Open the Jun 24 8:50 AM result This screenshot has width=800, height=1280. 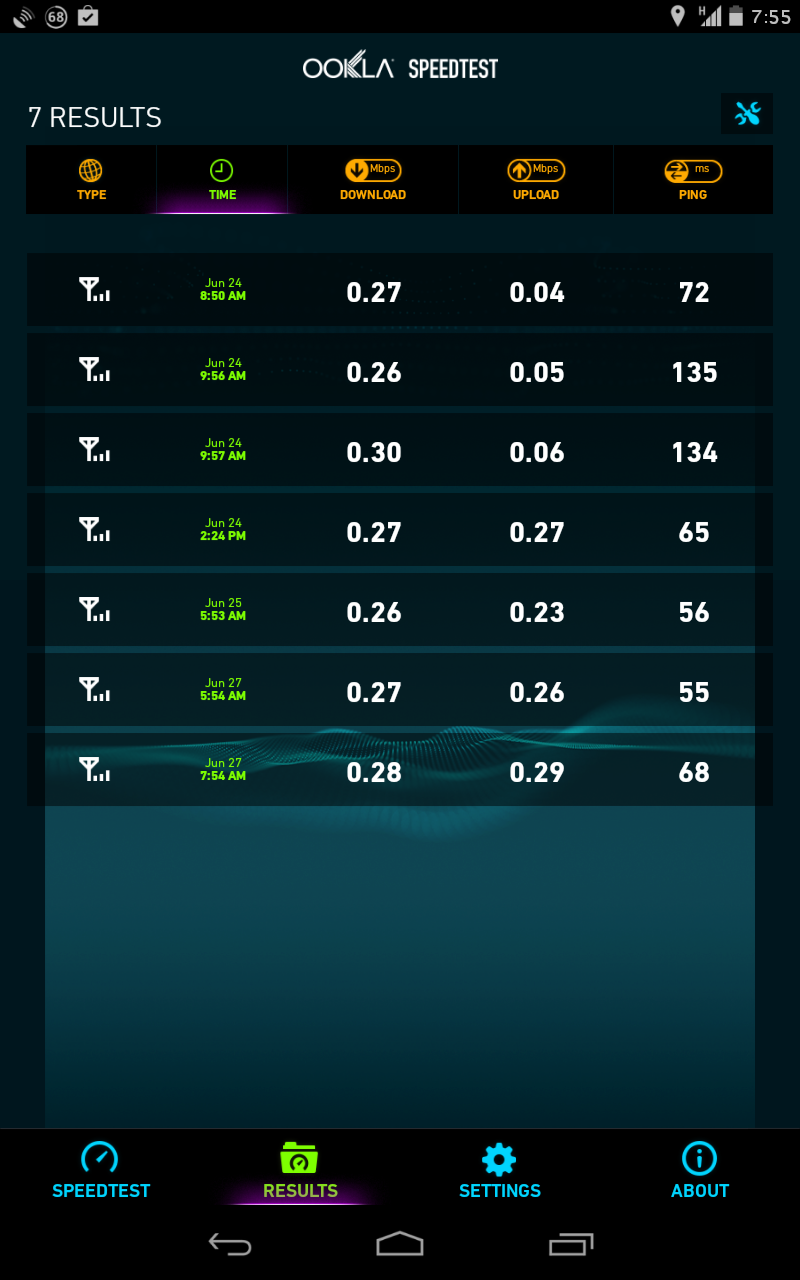click(399, 291)
